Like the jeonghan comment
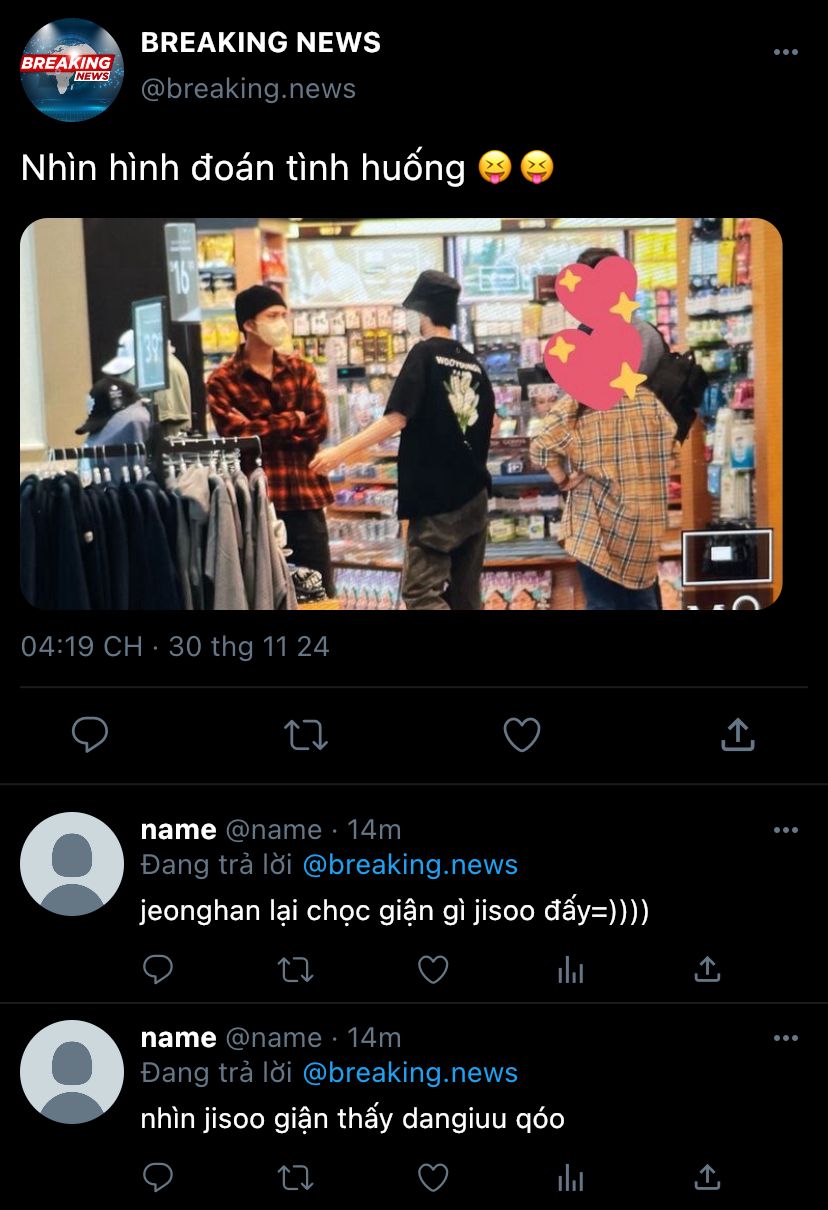 432,969
